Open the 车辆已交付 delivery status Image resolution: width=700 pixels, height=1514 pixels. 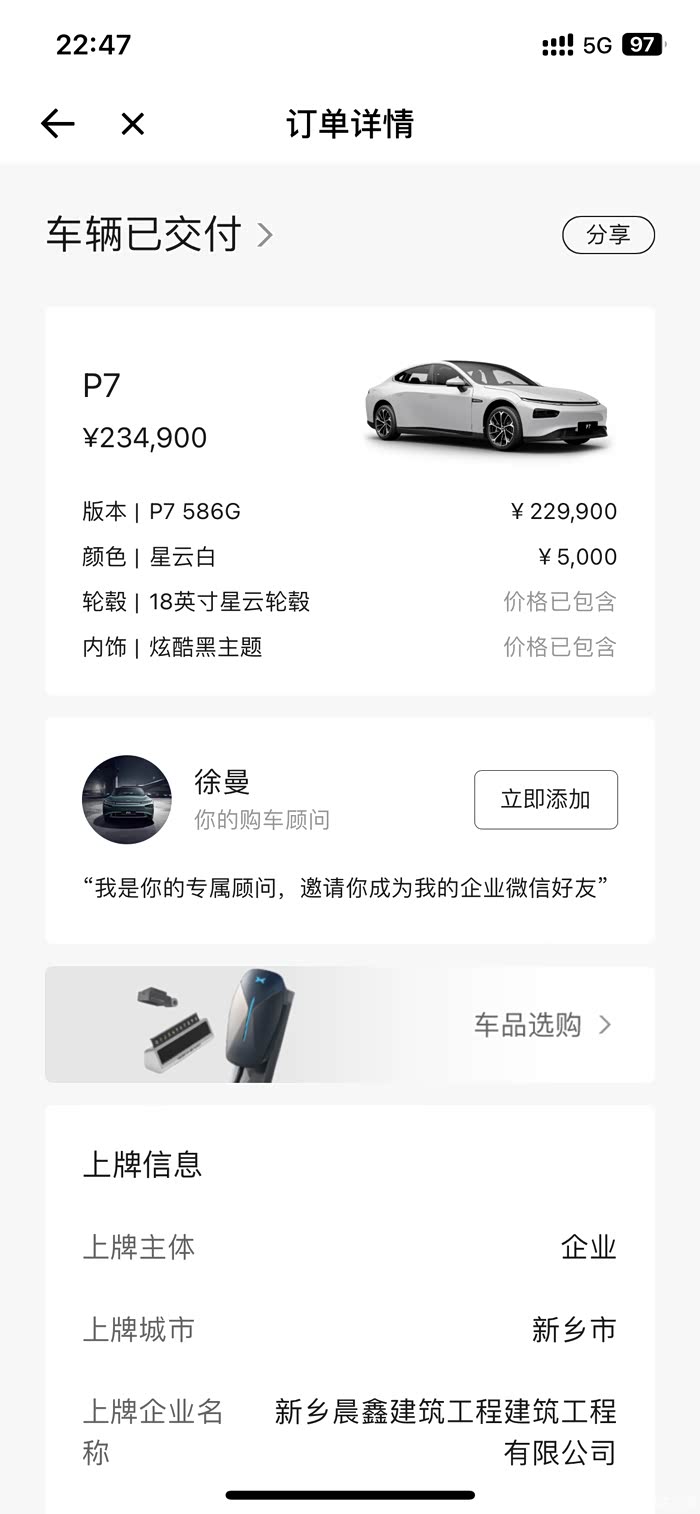tap(160, 235)
